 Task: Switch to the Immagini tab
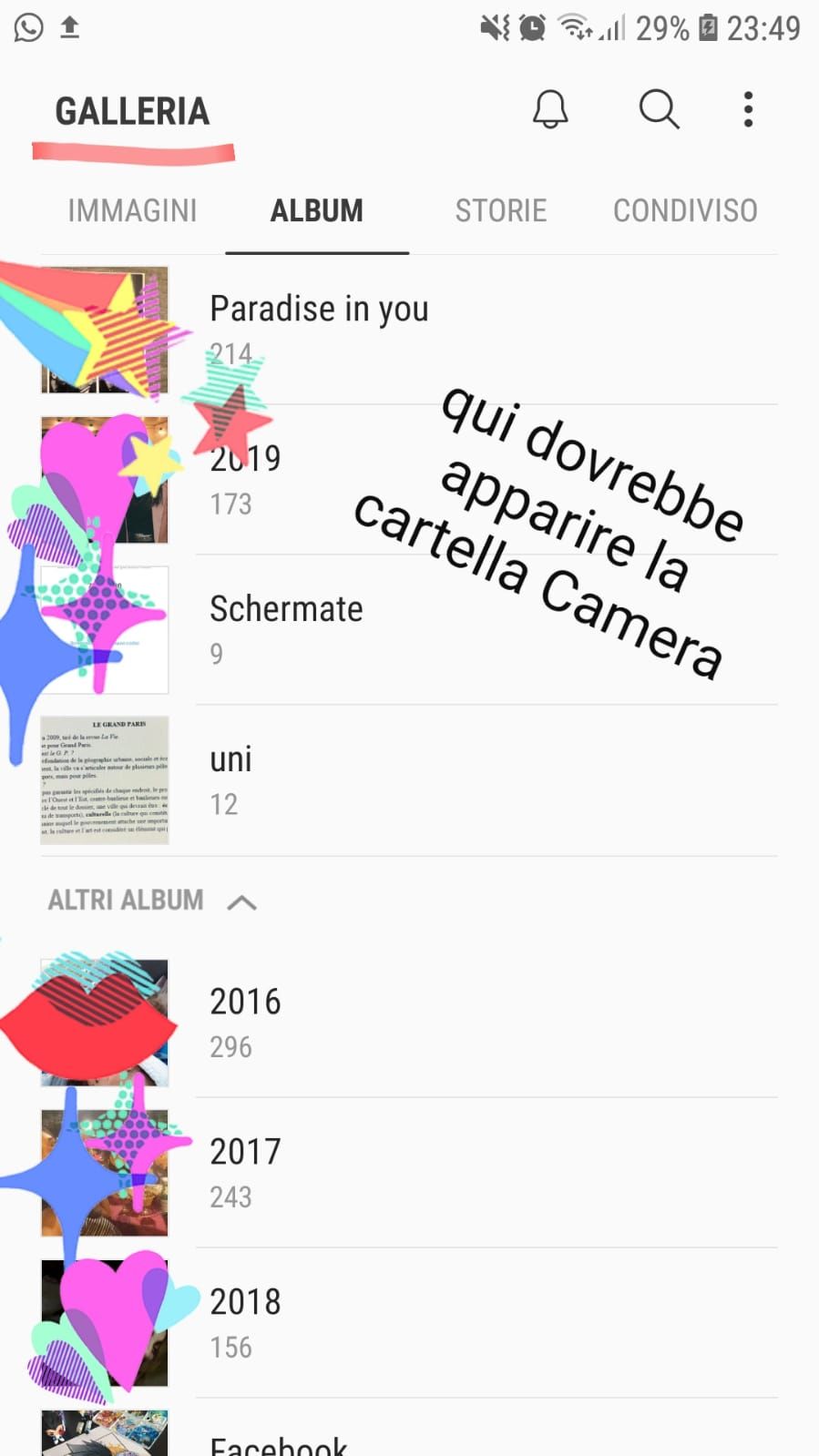(x=132, y=210)
